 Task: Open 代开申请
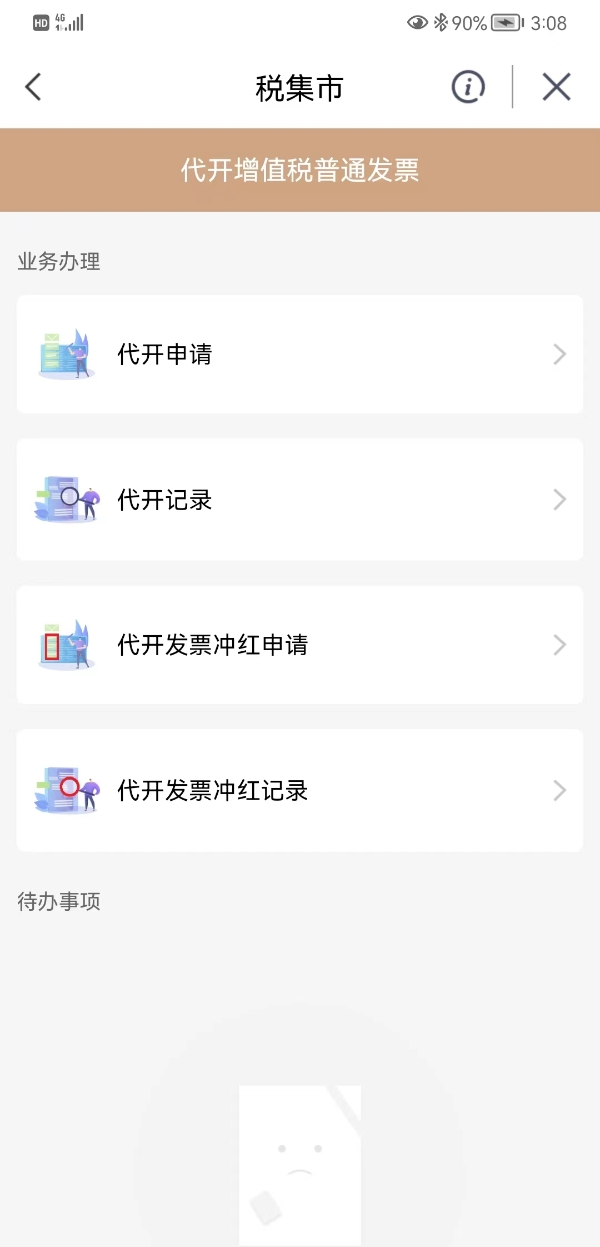click(299, 354)
